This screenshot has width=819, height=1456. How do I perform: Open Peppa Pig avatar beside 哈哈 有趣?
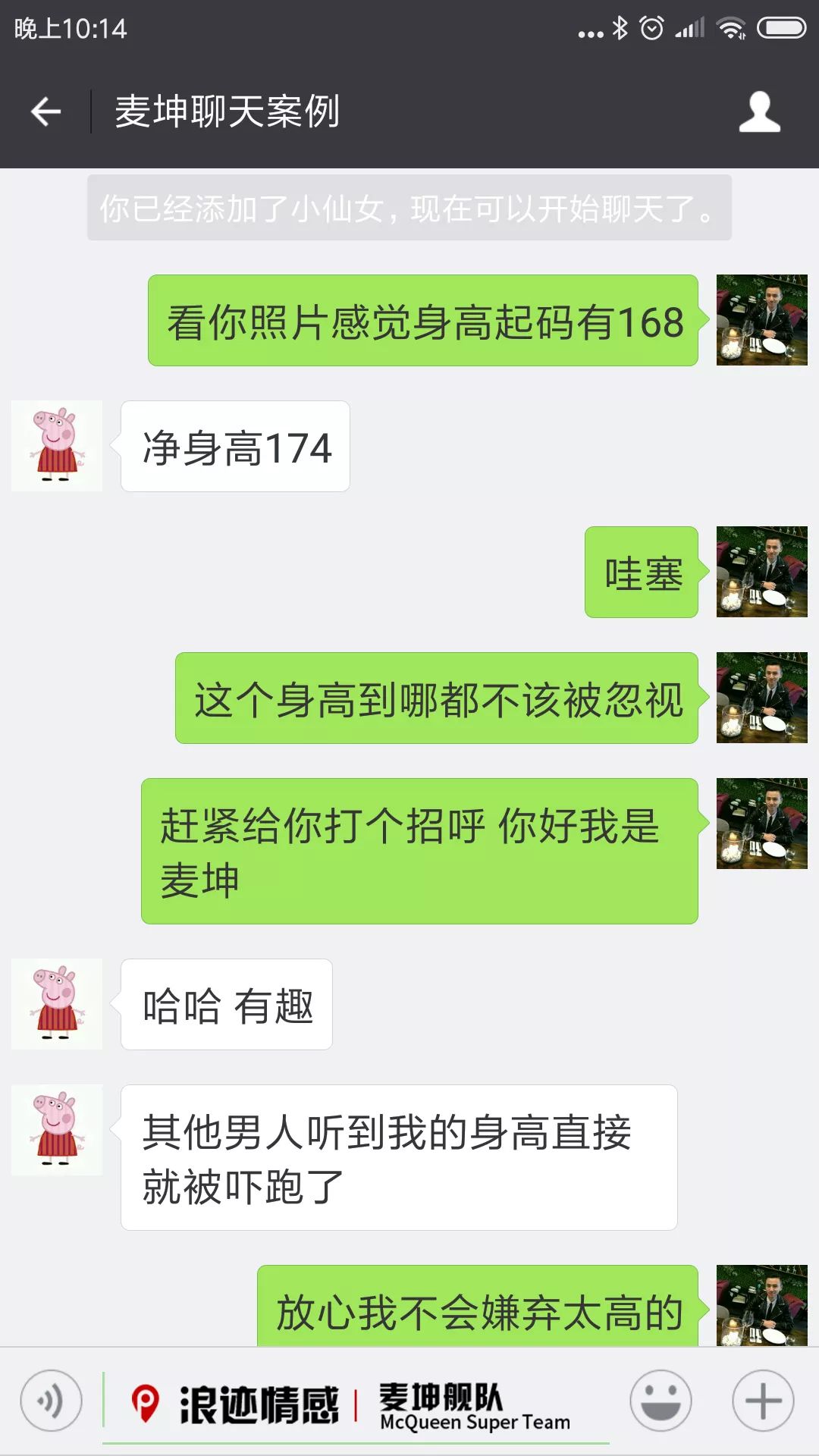click(x=57, y=1004)
